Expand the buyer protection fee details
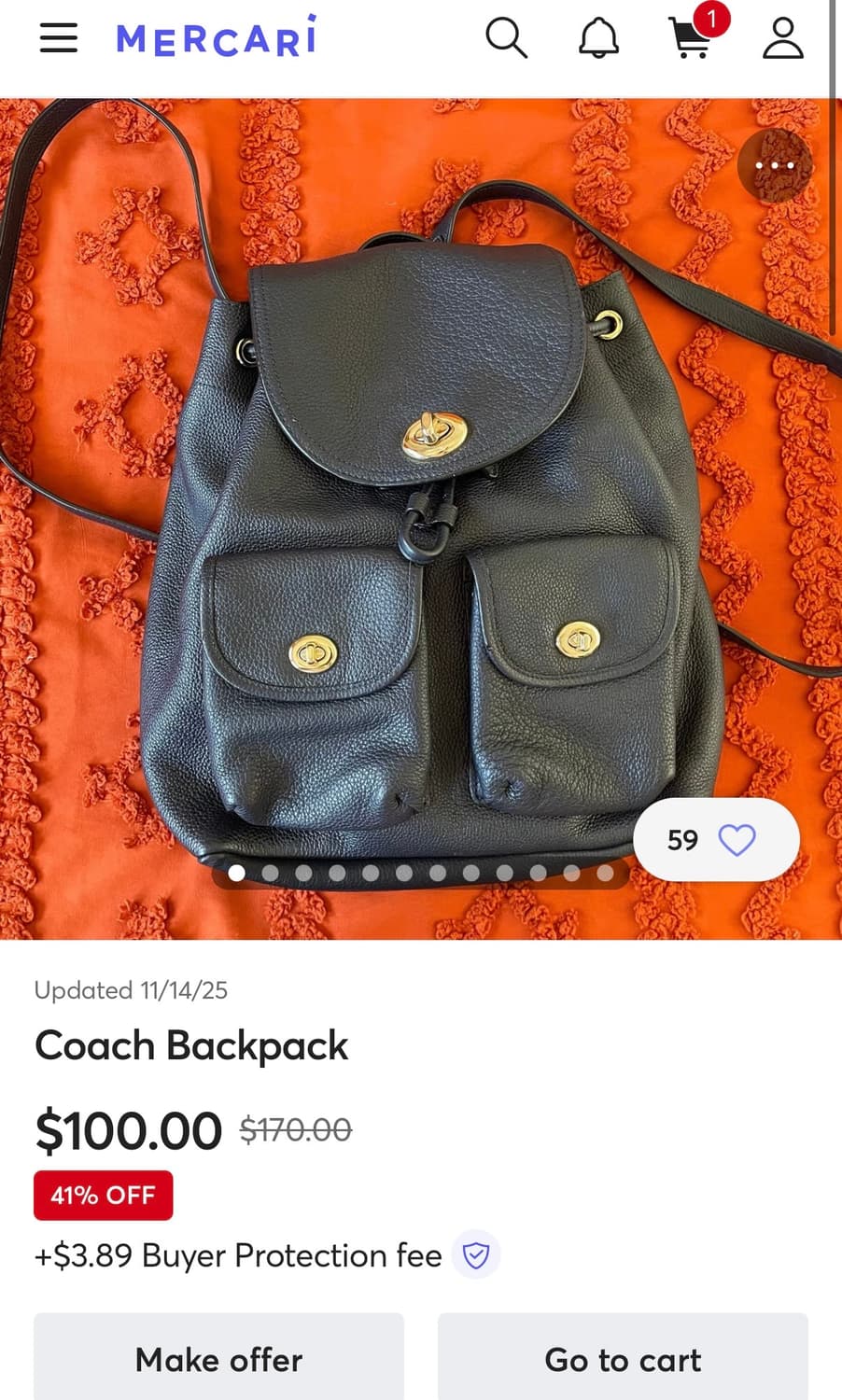842x1400 pixels. (x=476, y=1257)
